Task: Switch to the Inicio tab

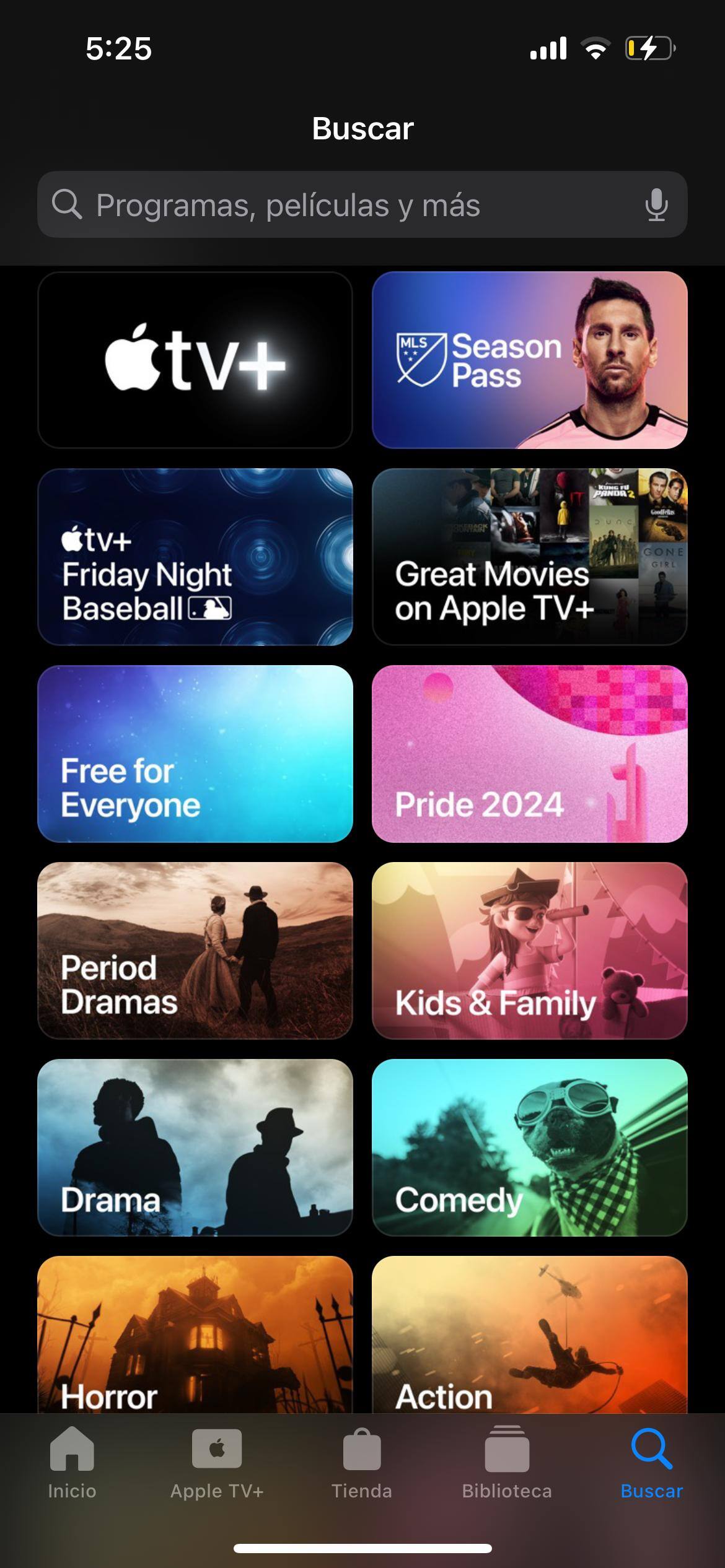Action: [x=72, y=1464]
